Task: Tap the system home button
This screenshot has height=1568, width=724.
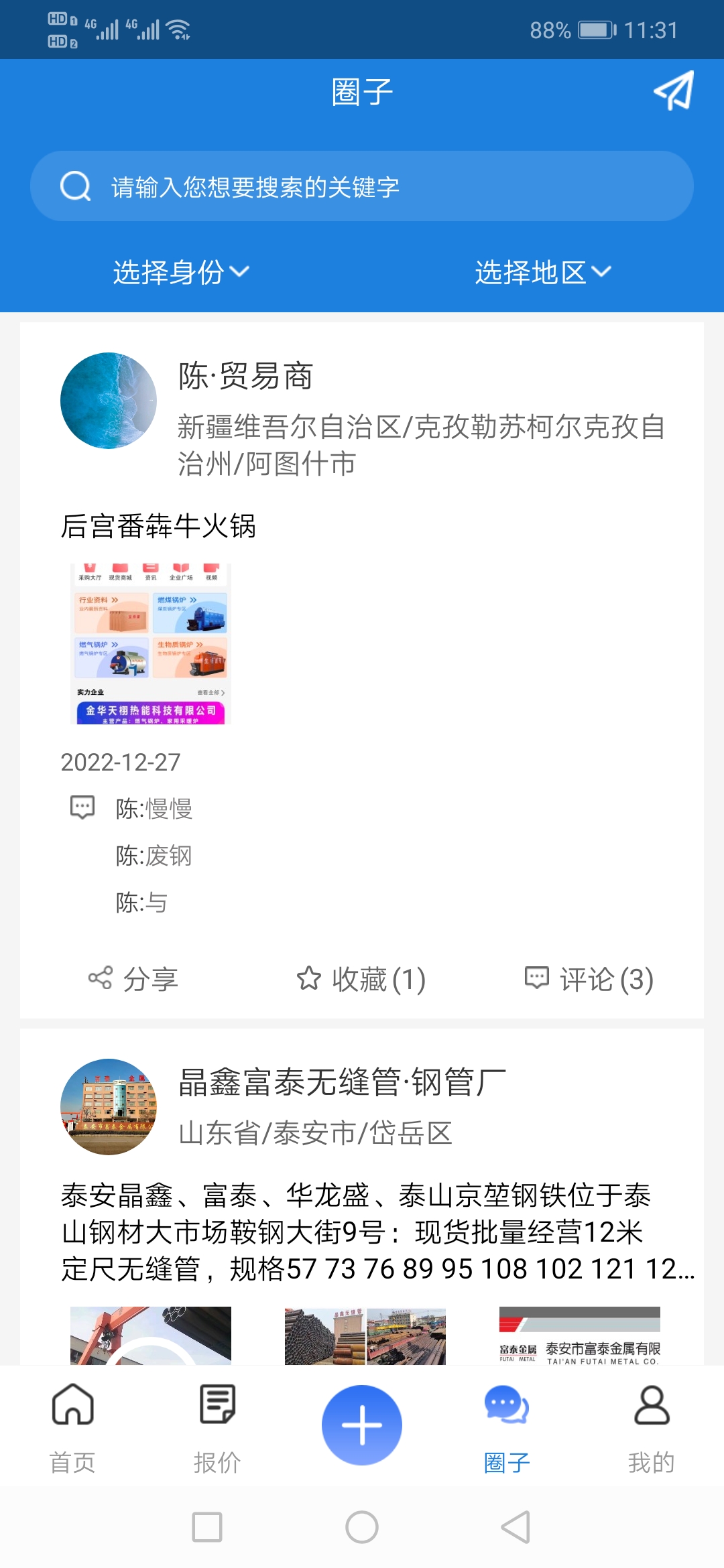Action: click(x=362, y=1527)
